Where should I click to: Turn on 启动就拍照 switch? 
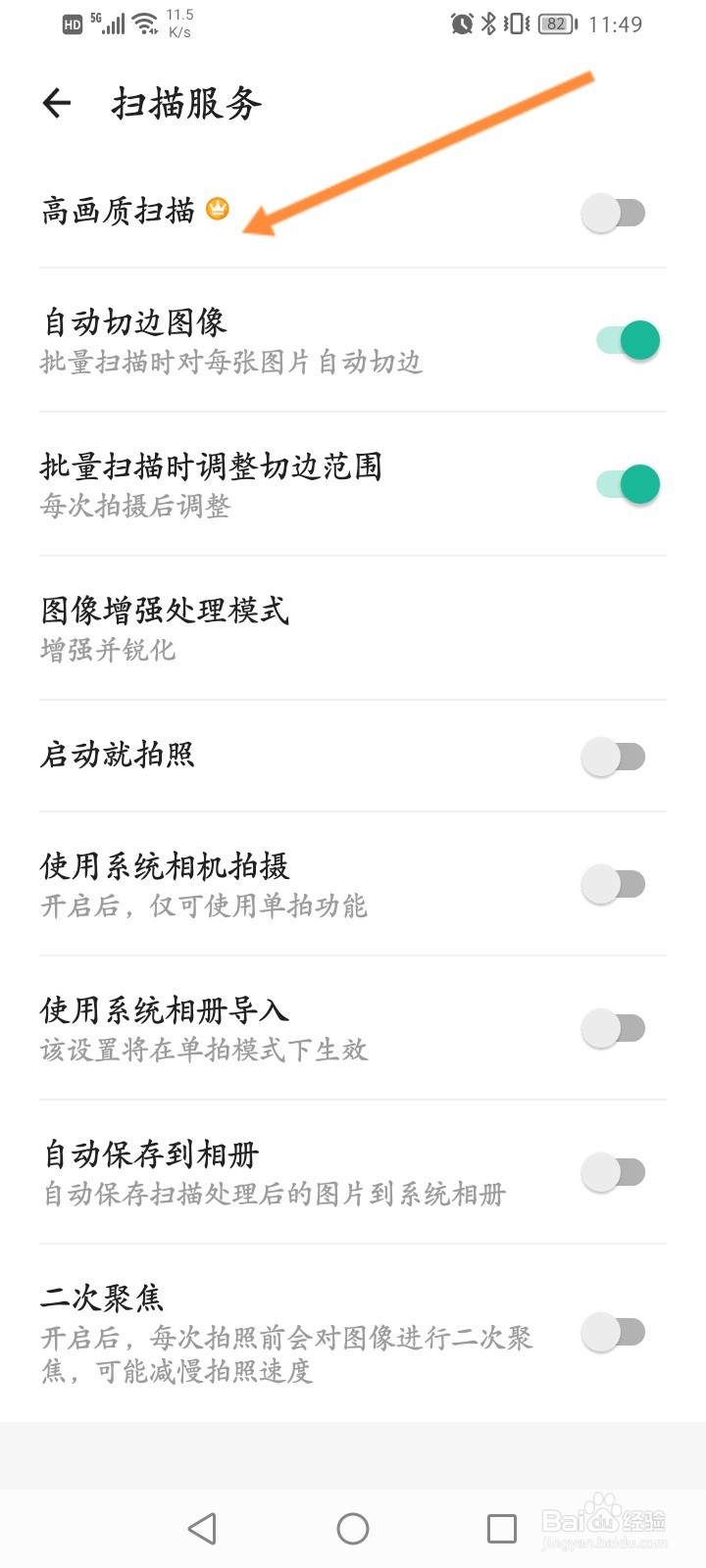(614, 757)
